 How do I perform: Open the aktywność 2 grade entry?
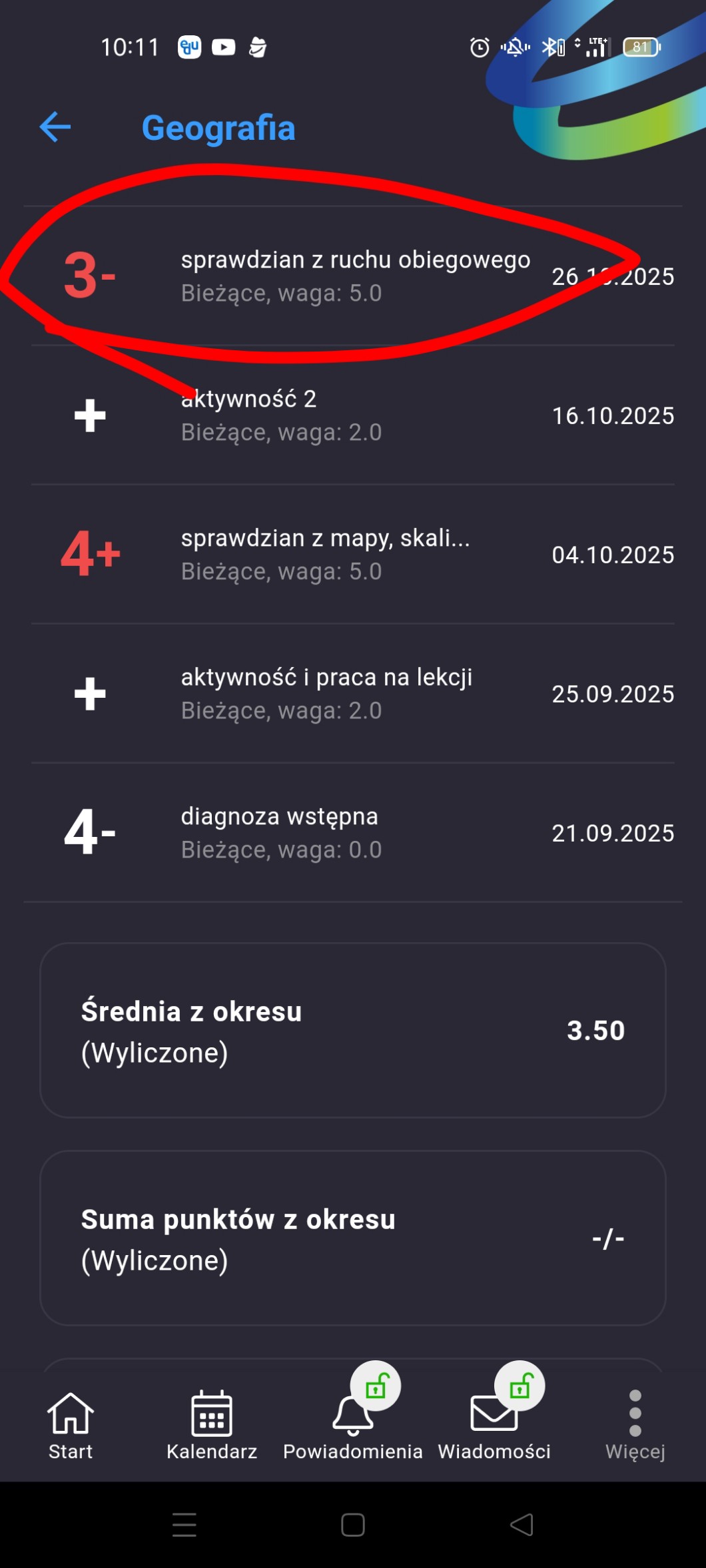point(353,415)
